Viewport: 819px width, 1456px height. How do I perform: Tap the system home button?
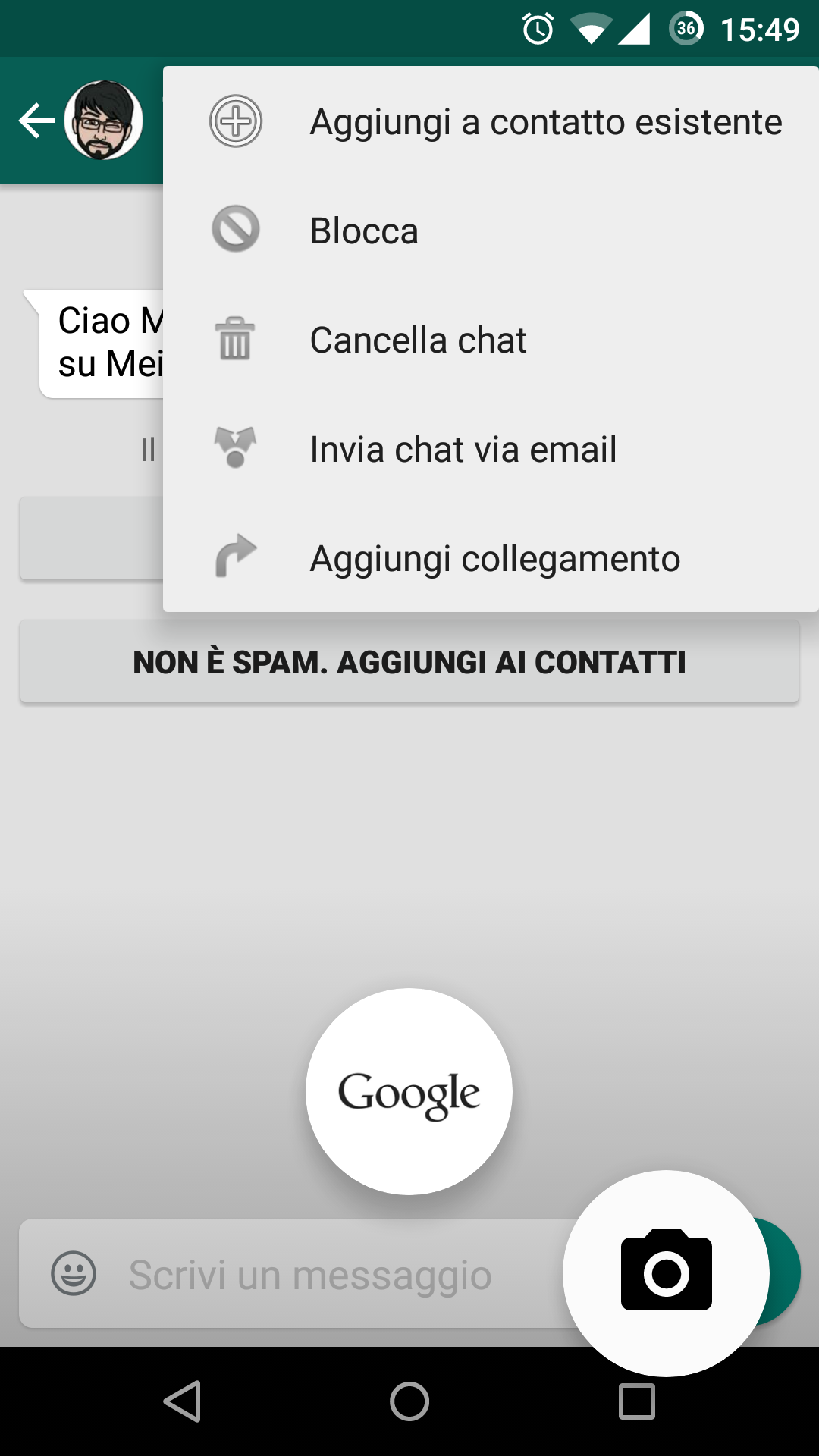point(409,1401)
